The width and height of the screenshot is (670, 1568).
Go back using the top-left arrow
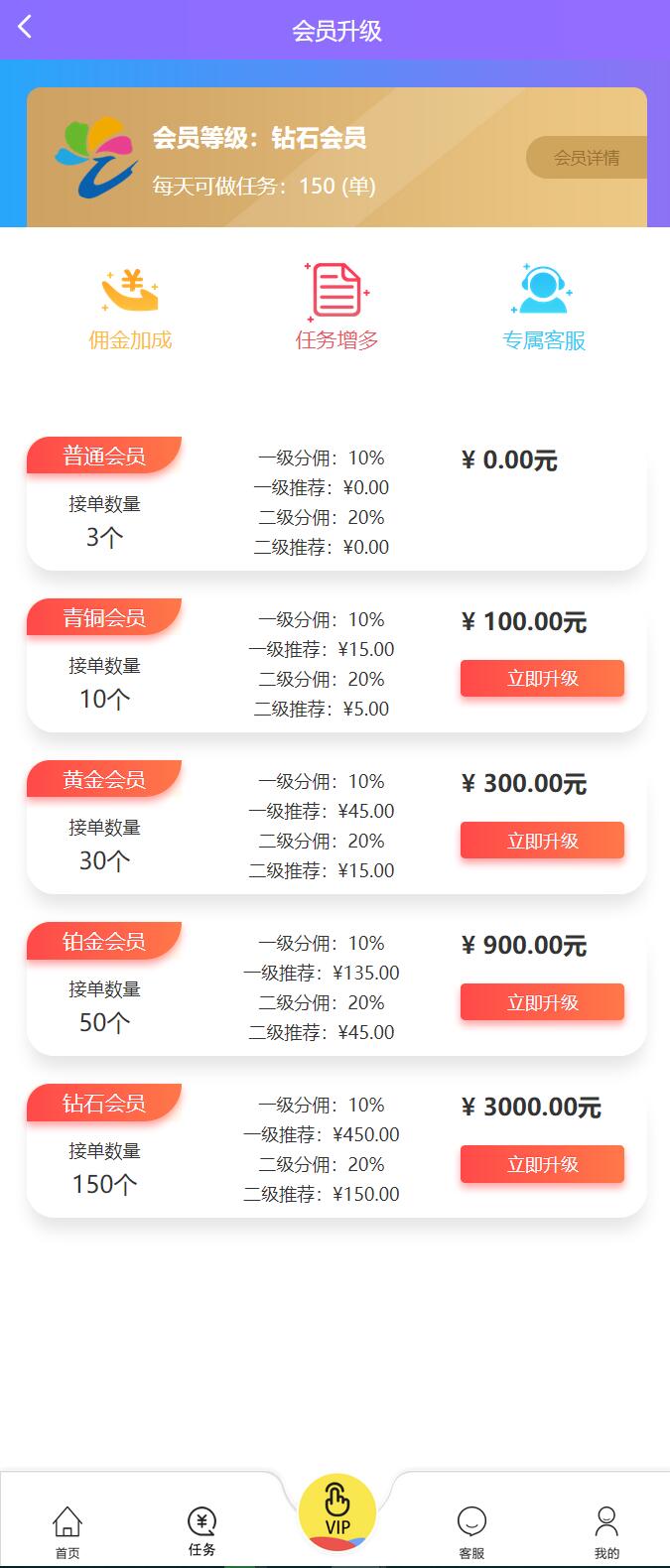[25, 28]
